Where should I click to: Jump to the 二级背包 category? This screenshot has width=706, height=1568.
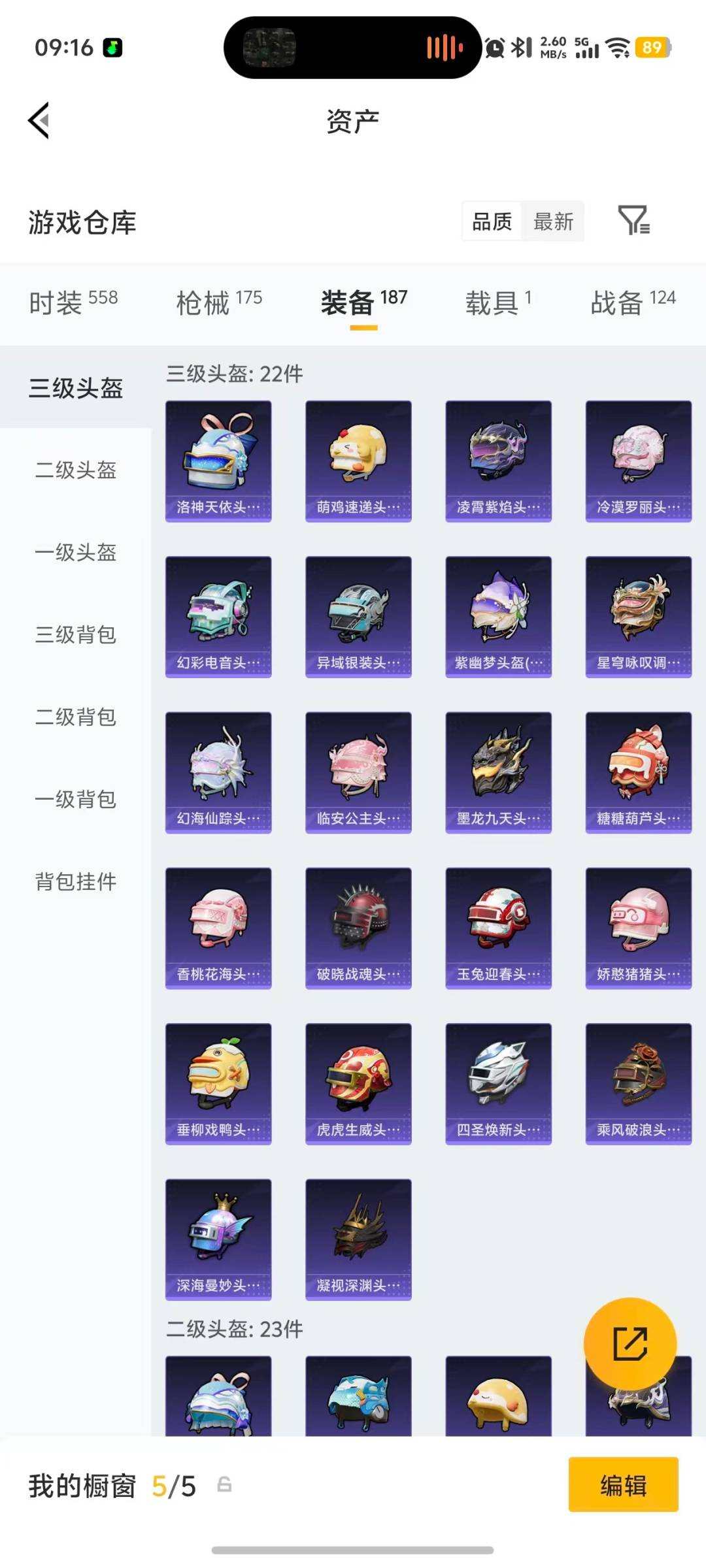[76, 717]
